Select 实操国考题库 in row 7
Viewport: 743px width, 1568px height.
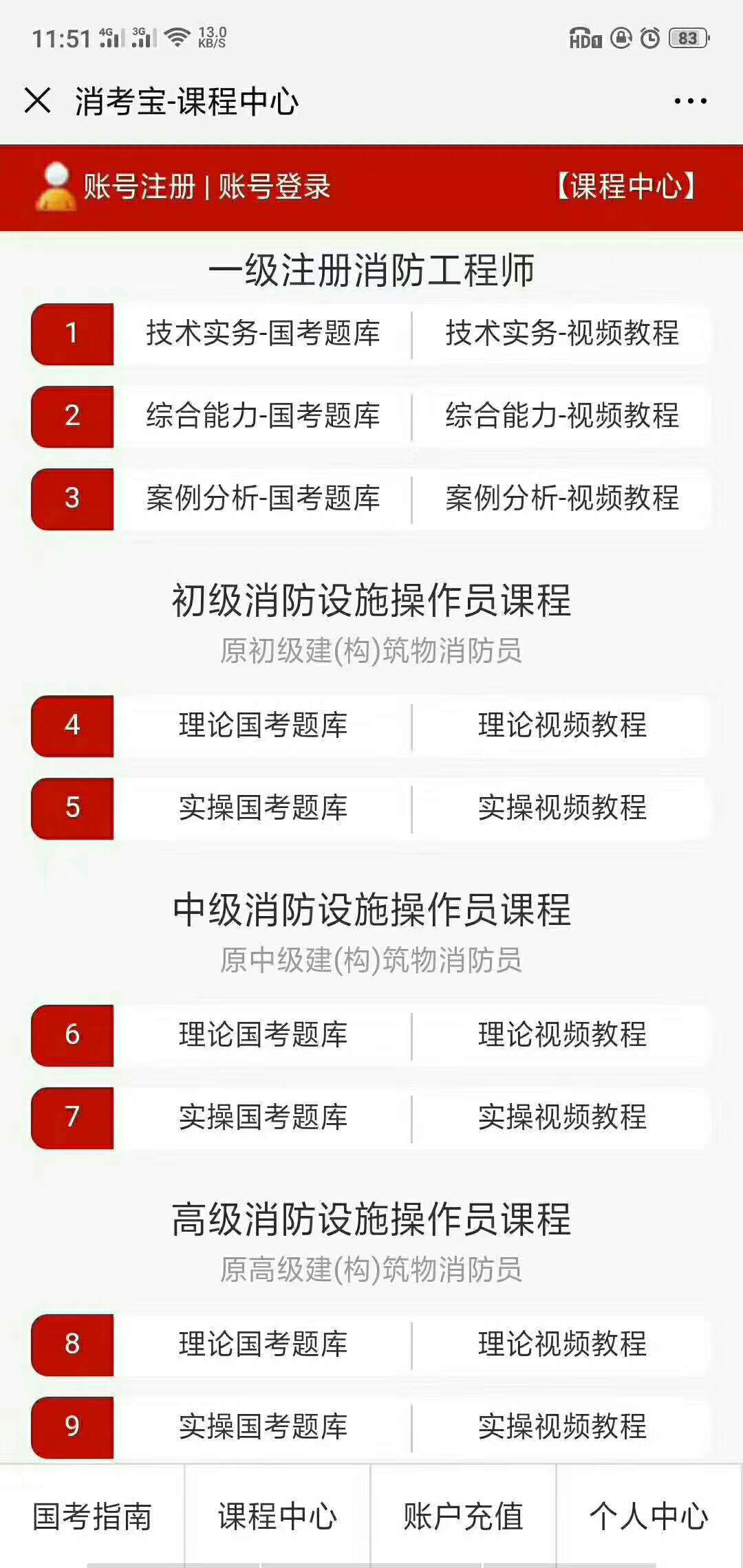pos(263,1118)
